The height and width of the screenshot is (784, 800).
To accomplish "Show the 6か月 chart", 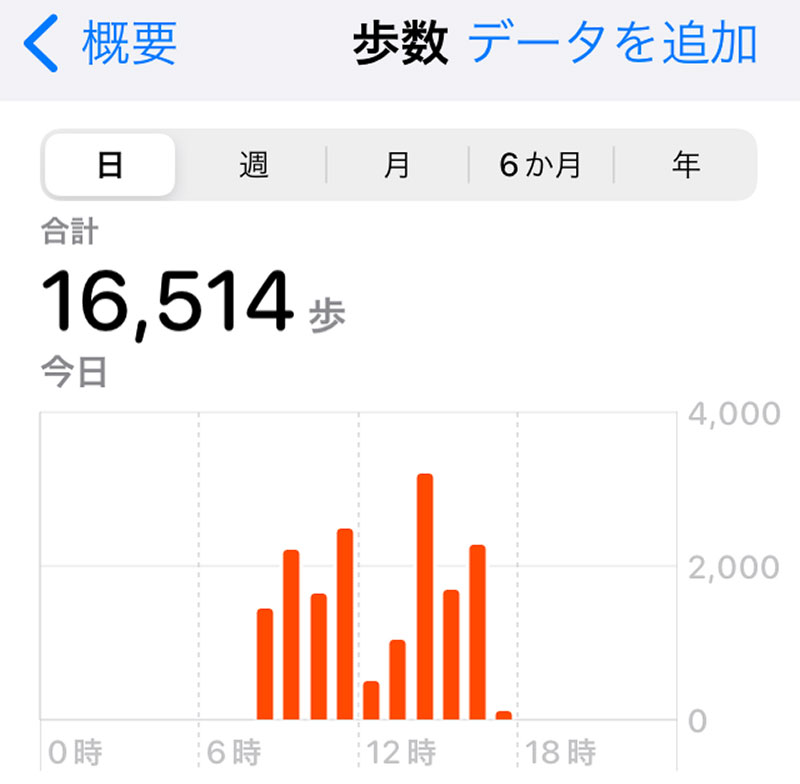I will tap(541, 165).
